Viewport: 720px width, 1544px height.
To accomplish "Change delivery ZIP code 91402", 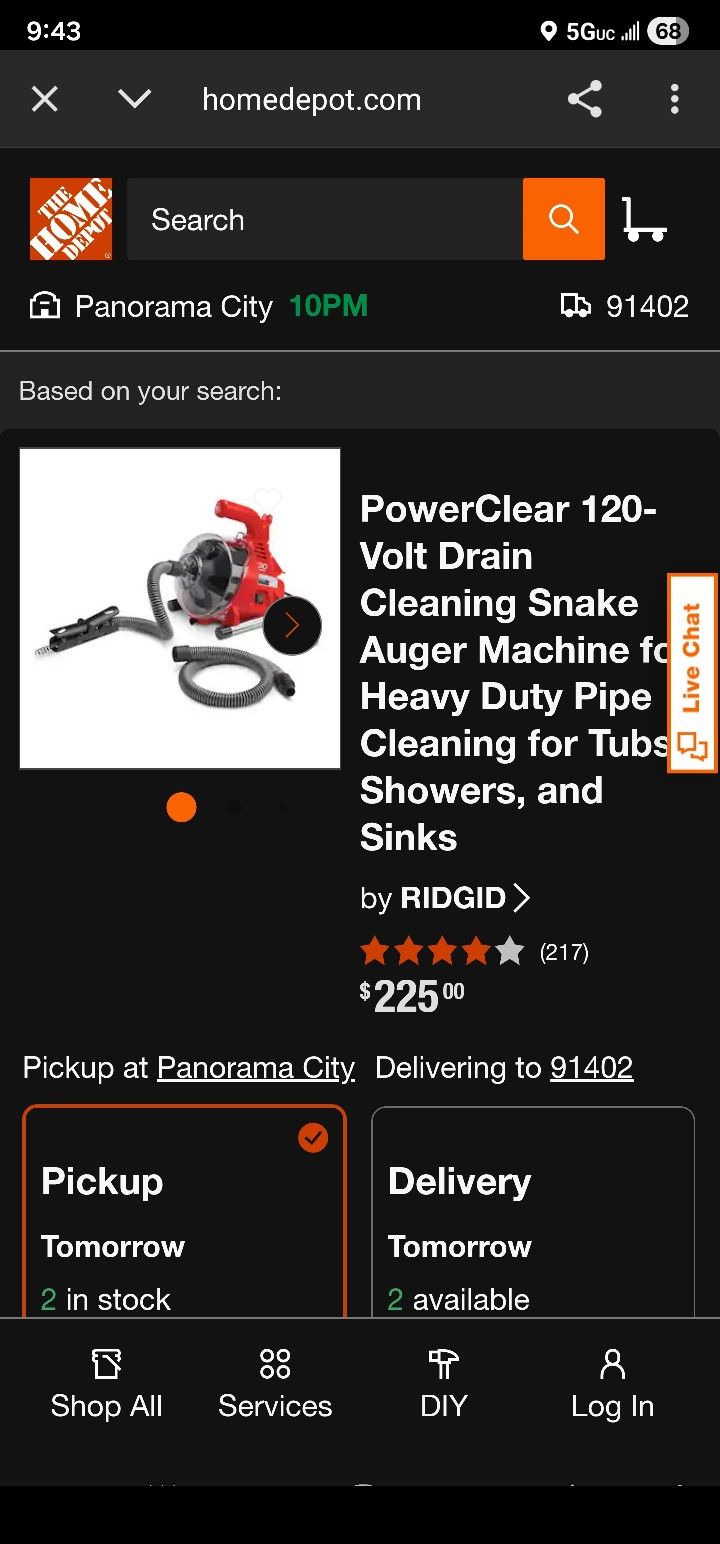I will point(626,306).
